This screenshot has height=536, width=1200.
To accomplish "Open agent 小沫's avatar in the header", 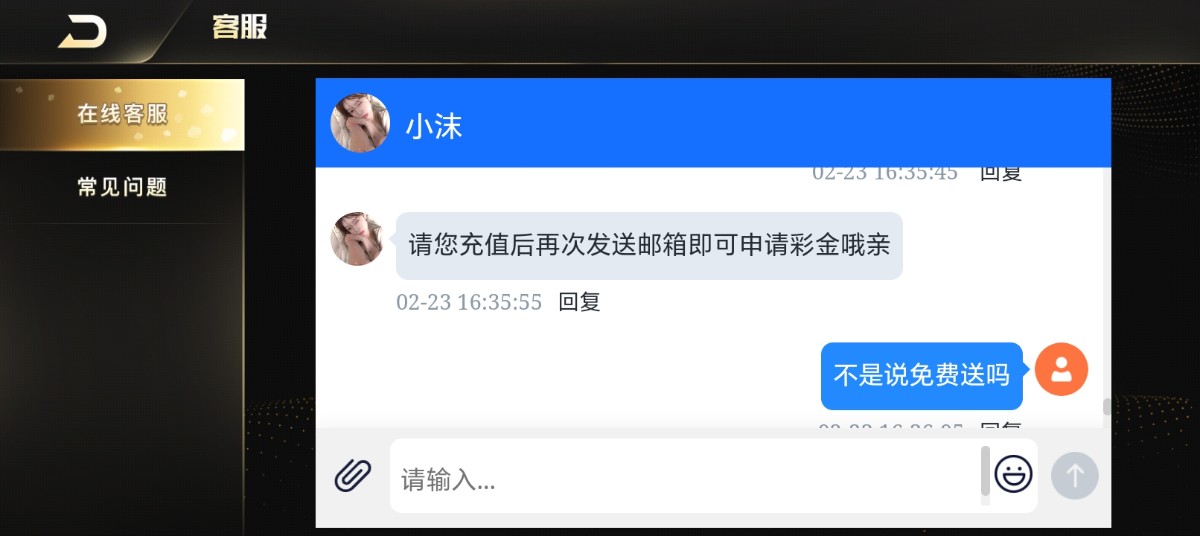I will coord(360,123).
